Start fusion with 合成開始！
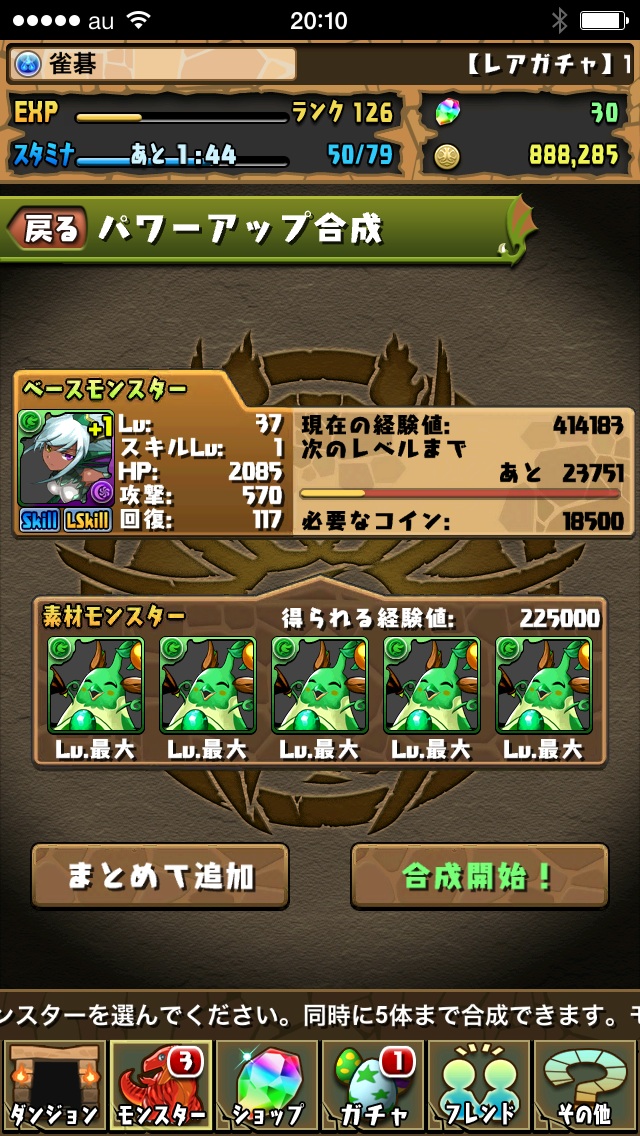Viewport: 640px width, 1136px height. click(x=479, y=877)
